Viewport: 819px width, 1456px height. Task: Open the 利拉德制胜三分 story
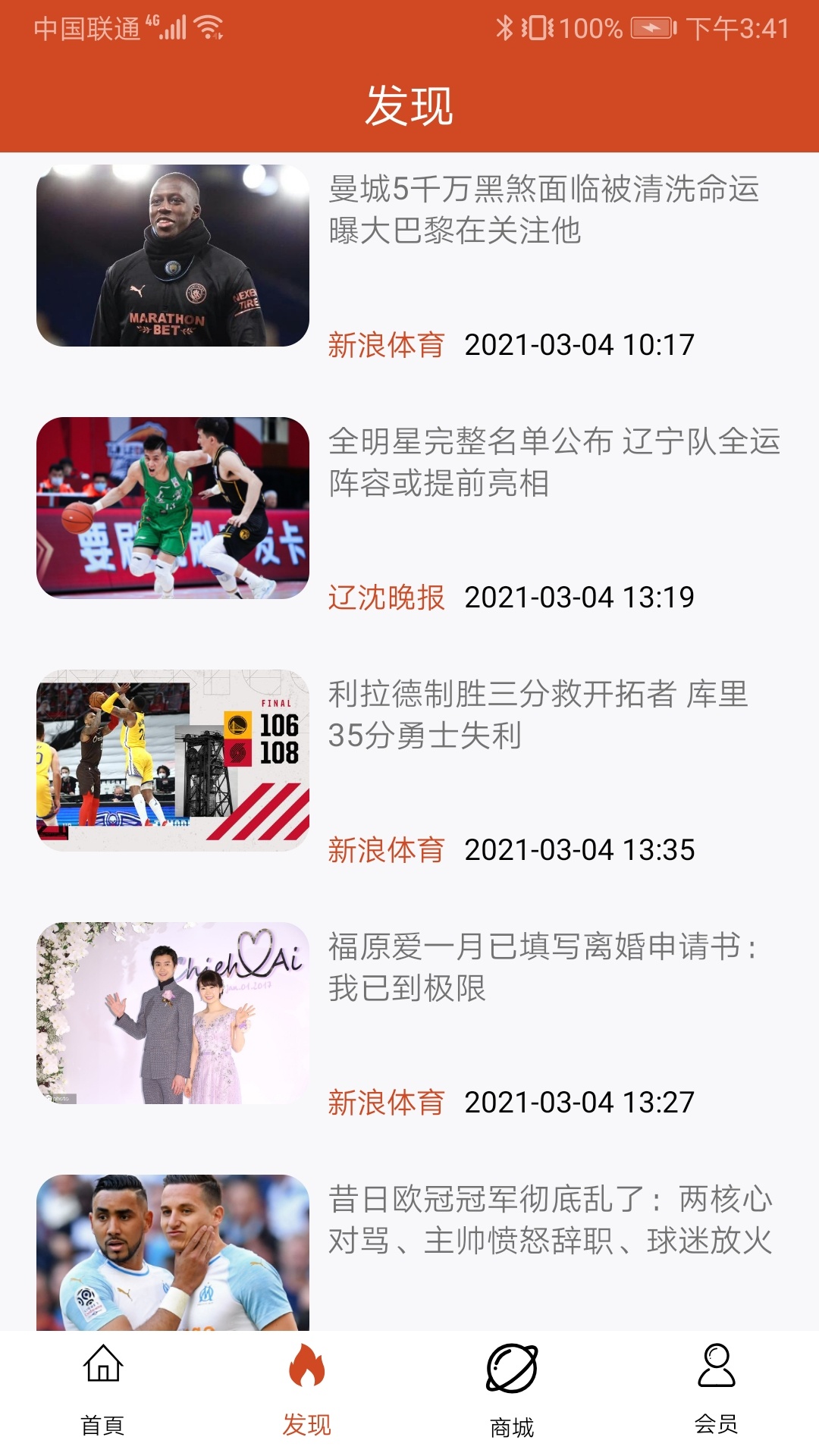(538, 715)
